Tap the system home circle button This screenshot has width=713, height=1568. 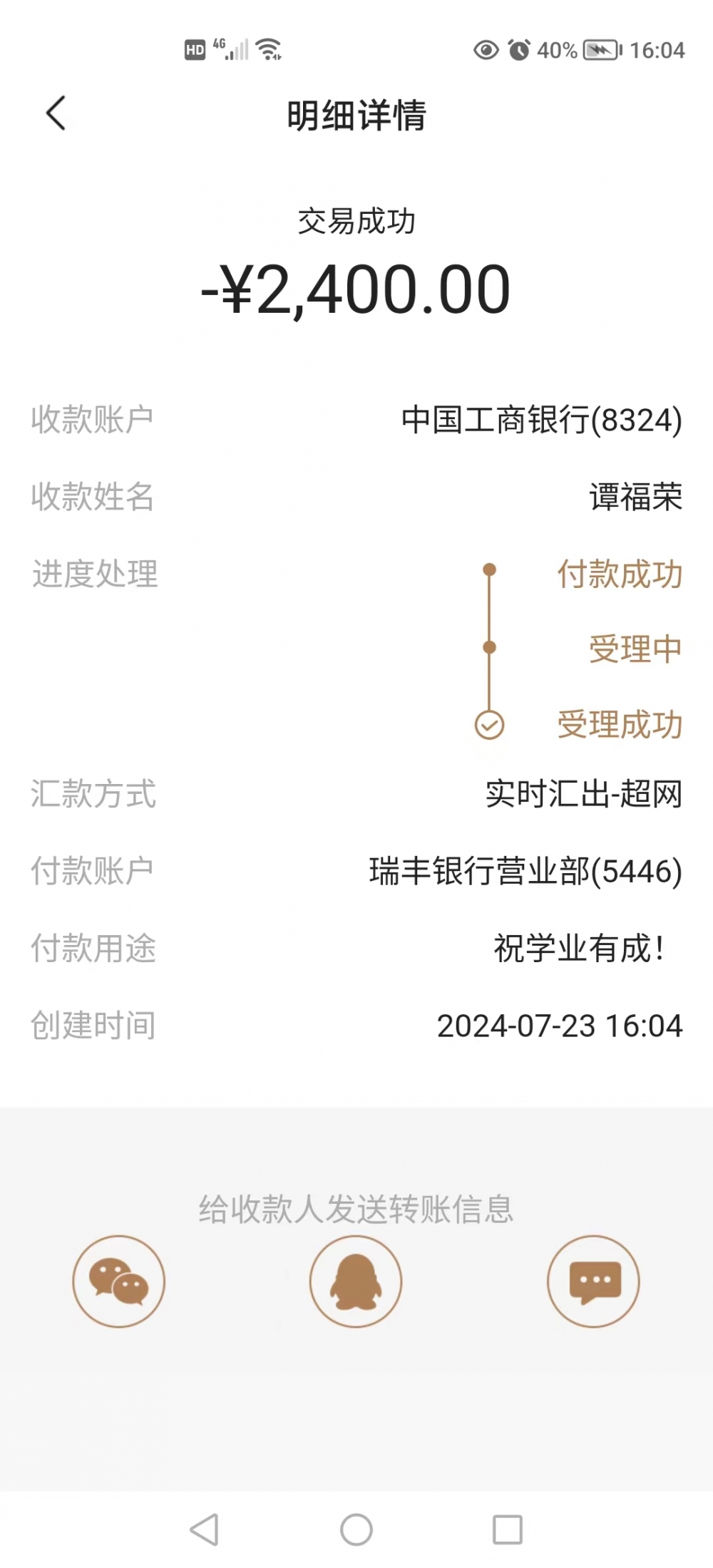356,1530
